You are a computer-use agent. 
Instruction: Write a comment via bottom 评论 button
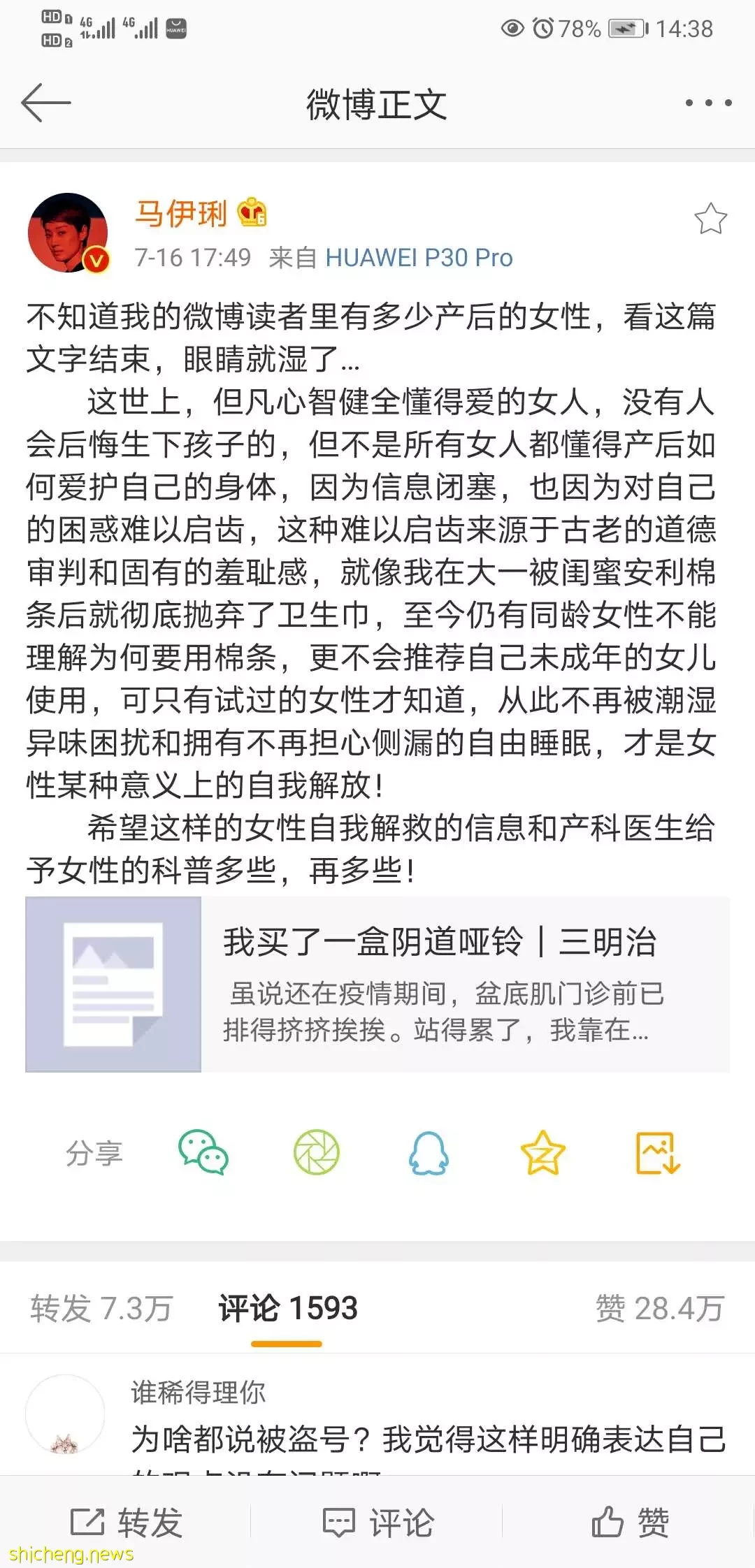[x=378, y=1523]
